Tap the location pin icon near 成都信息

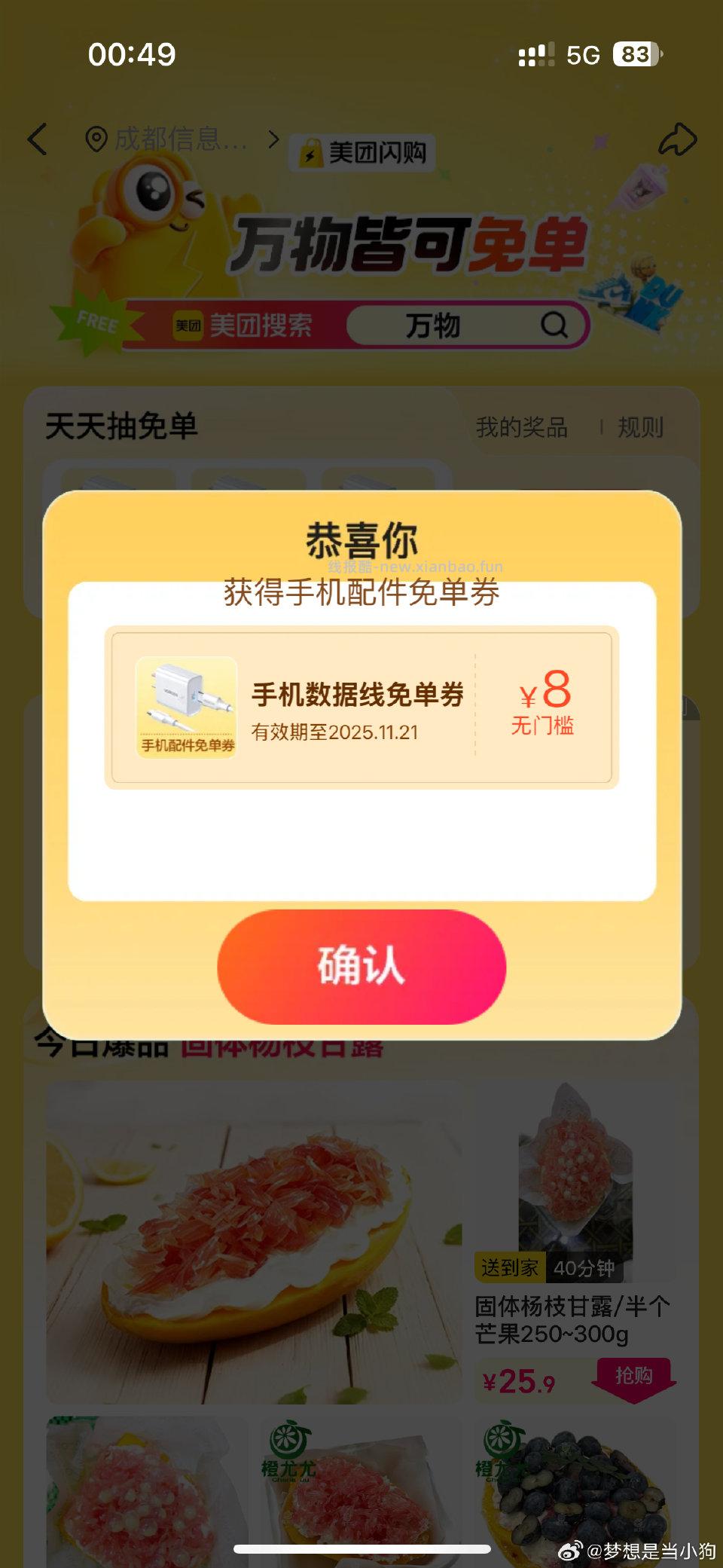point(96,140)
